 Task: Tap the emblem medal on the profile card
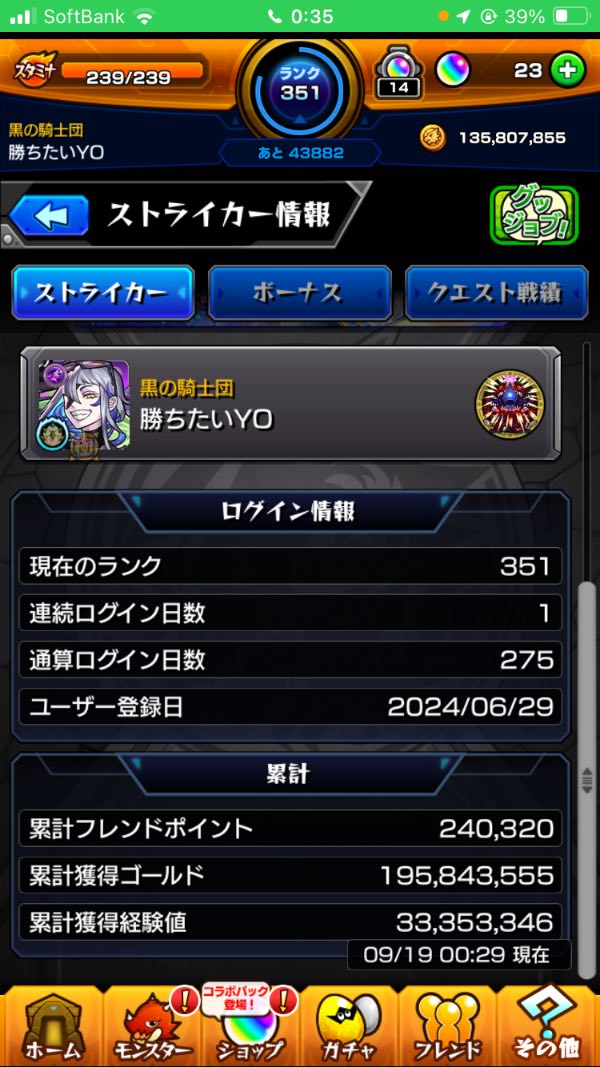(509, 404)
